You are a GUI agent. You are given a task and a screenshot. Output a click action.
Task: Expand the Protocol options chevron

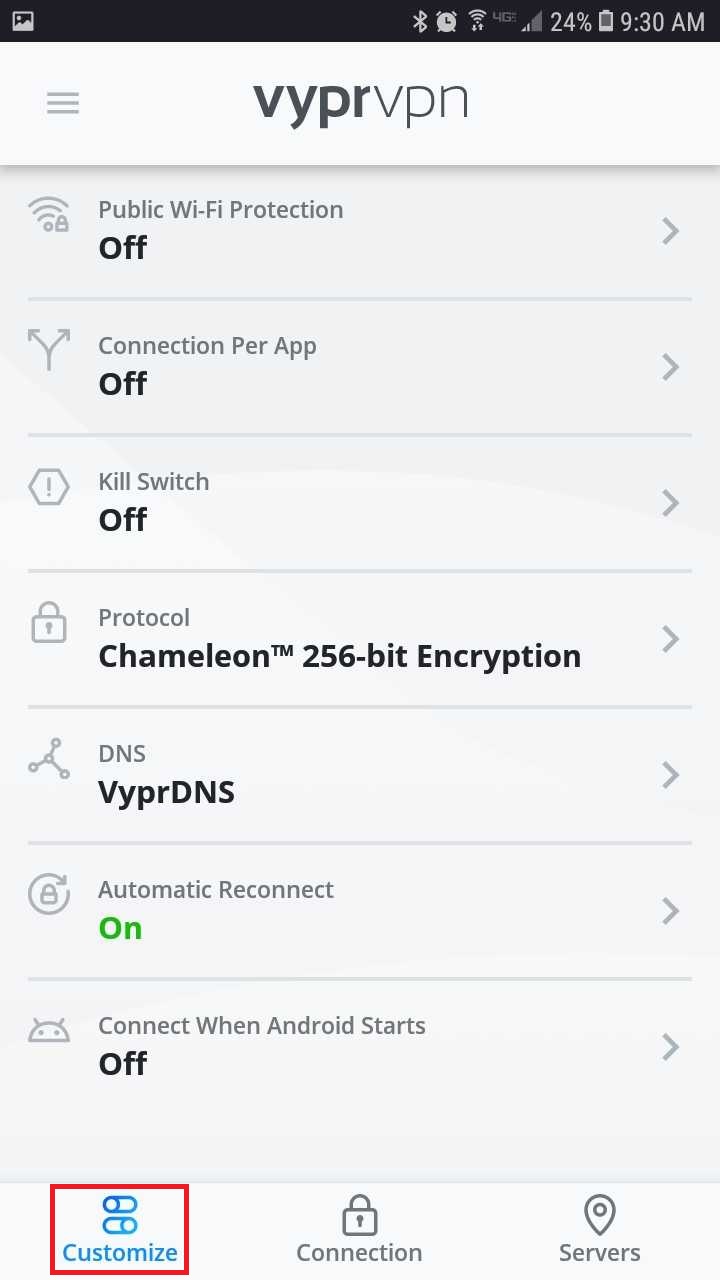coord(670,639)
